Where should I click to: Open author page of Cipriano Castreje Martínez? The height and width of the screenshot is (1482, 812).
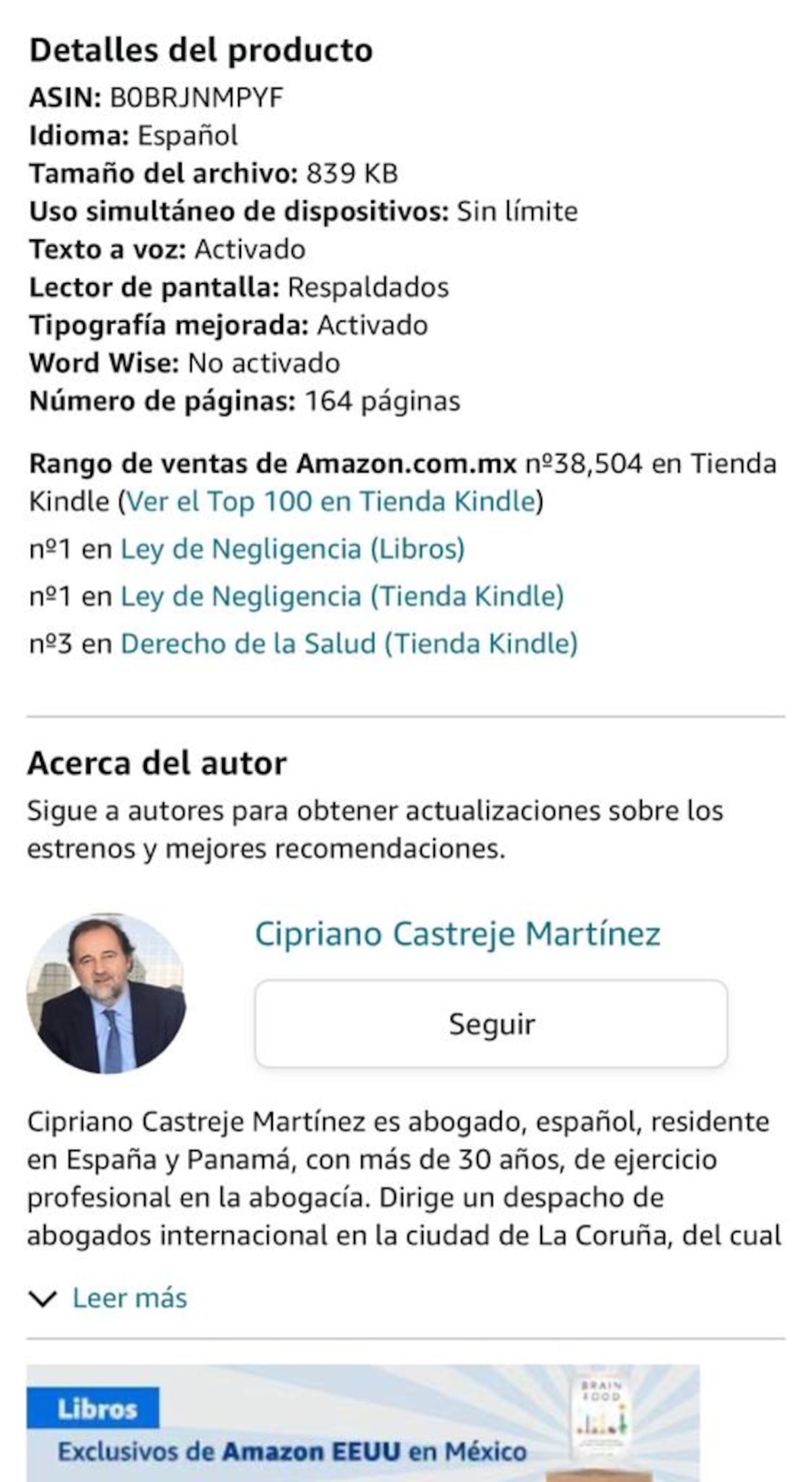pos(457,934)
